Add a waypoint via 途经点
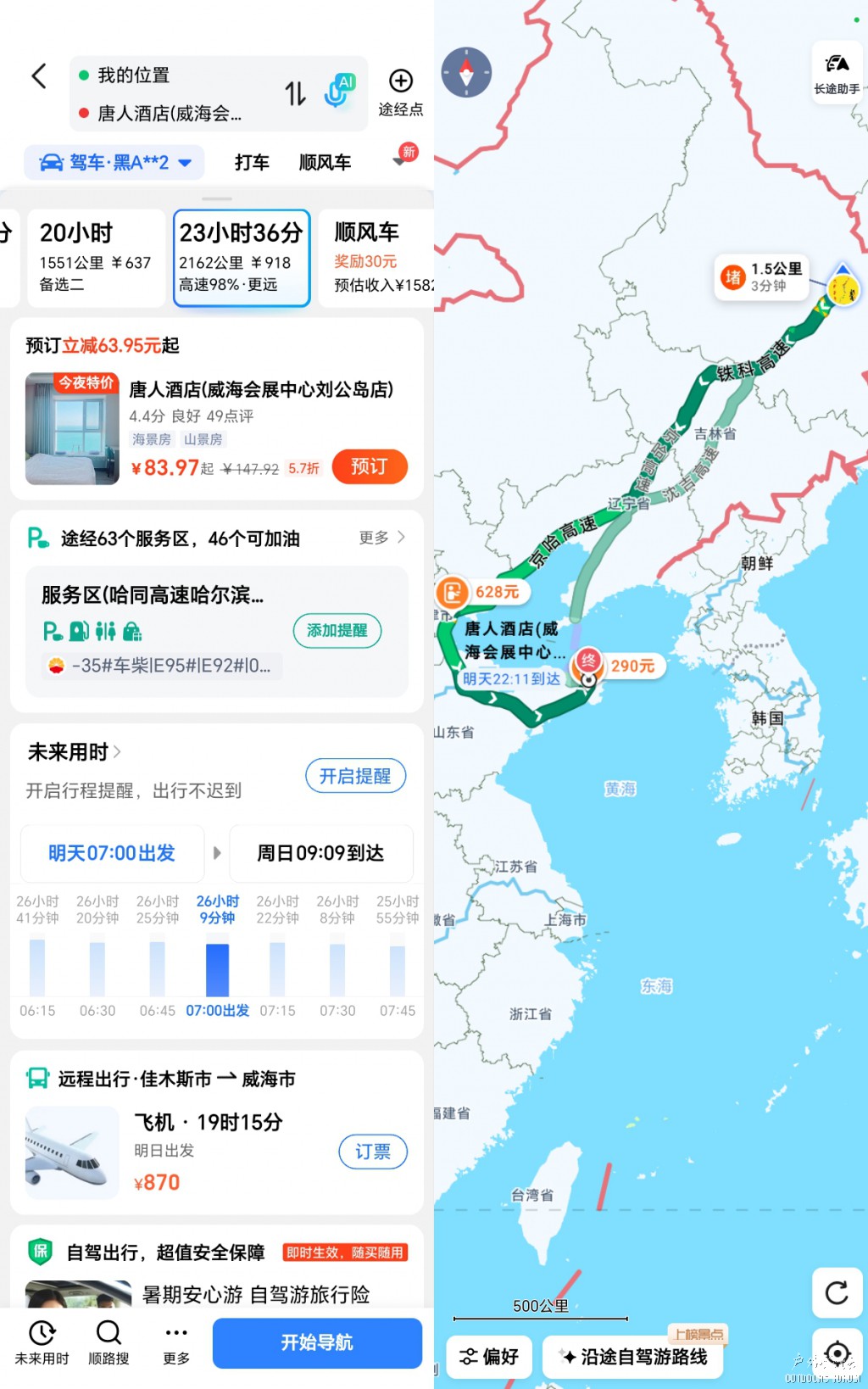The height and width of the screenshot is (1389, 868). [x=400, y=92]
